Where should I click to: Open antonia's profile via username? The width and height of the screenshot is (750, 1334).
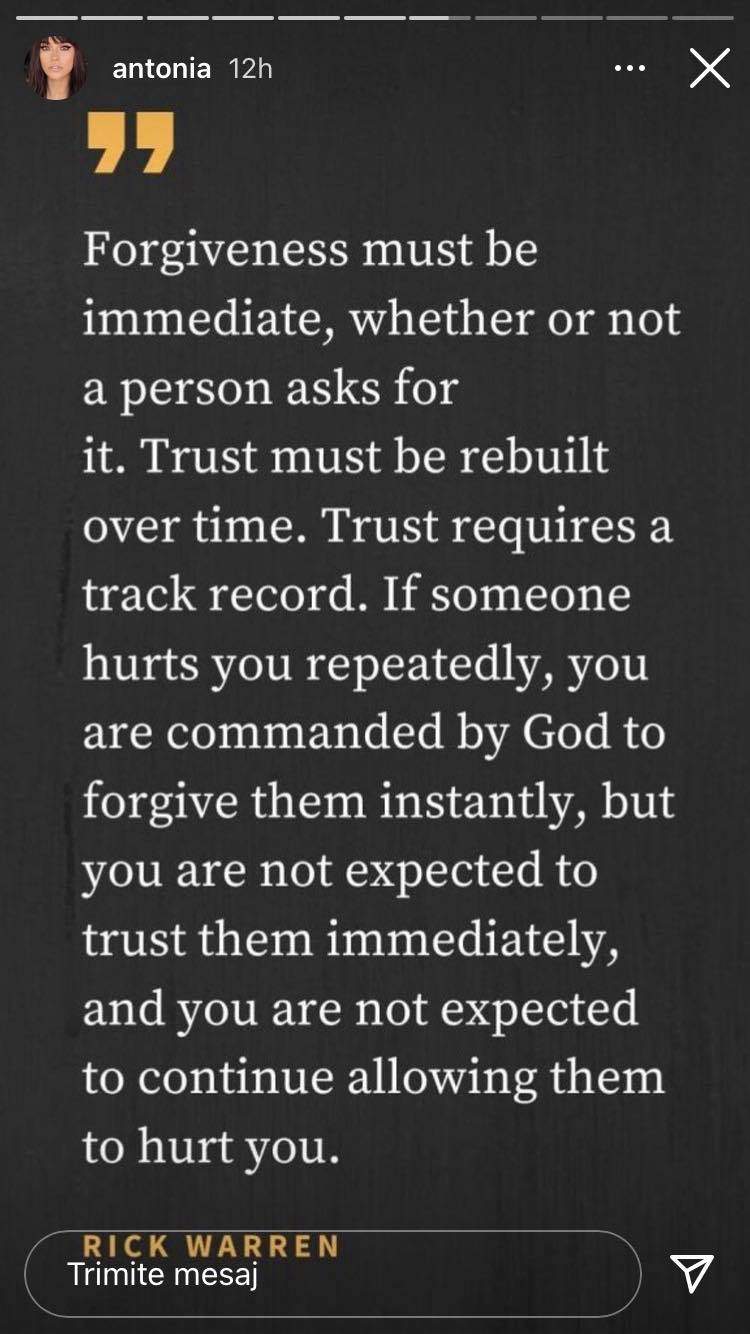161,69
